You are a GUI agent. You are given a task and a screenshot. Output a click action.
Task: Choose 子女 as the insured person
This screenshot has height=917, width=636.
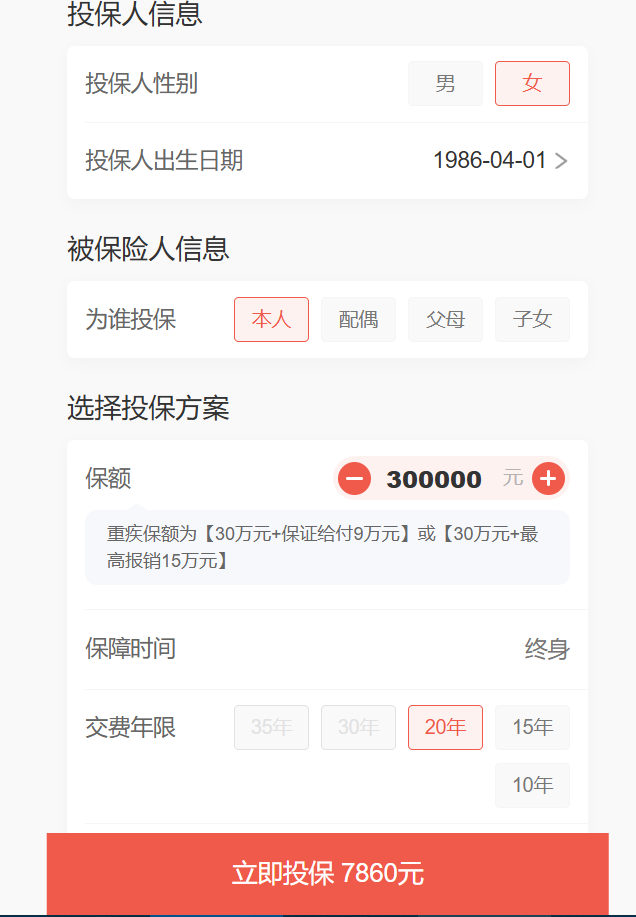(x=532, y=320)
